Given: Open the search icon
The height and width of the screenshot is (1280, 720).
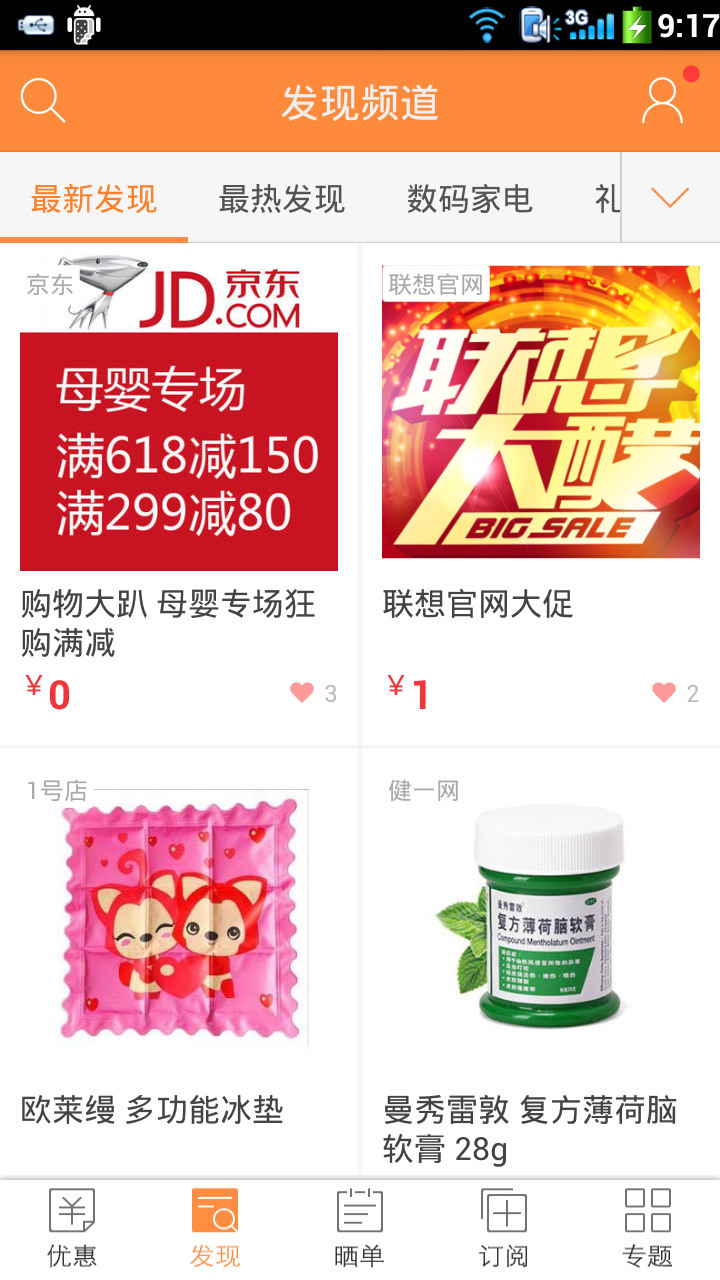Looking at the screenshot, I should [42, 101].
